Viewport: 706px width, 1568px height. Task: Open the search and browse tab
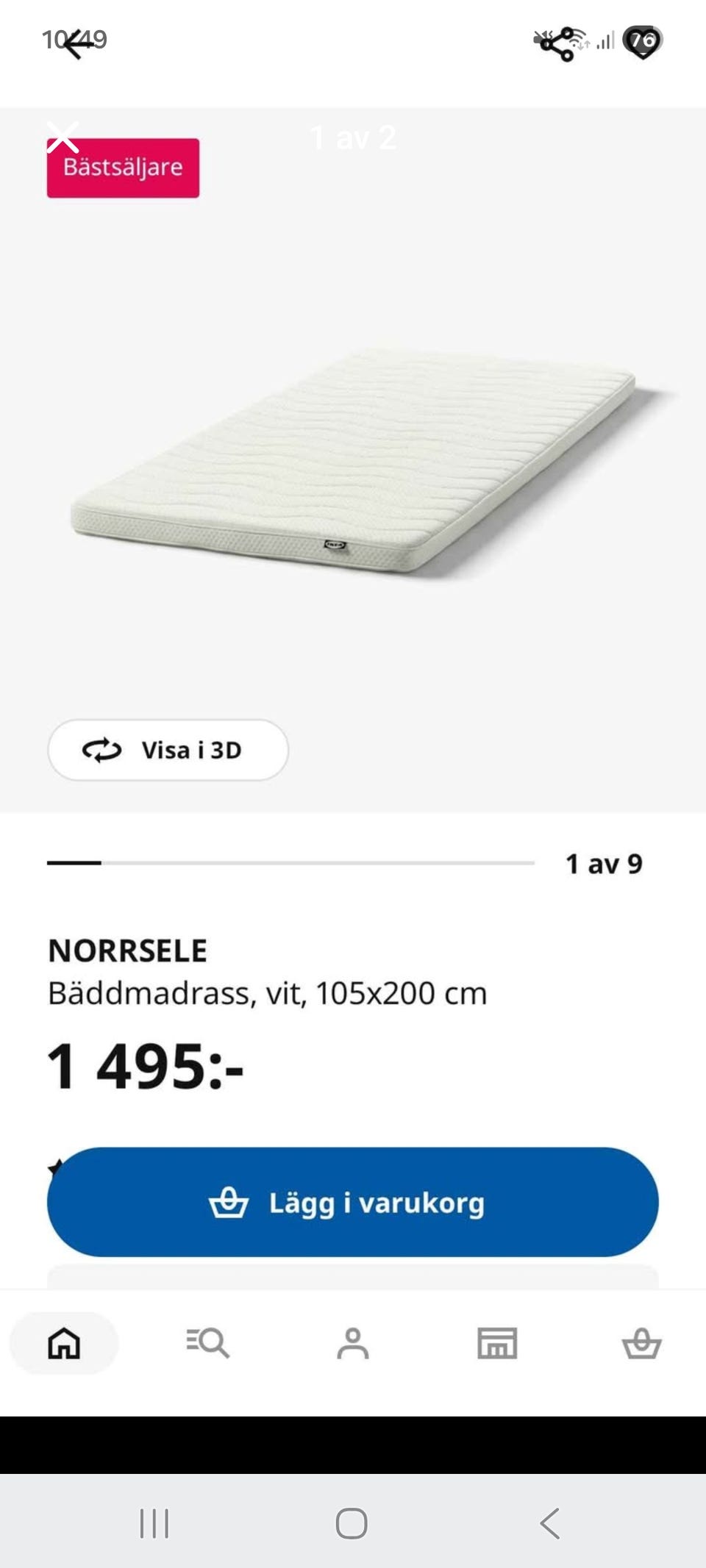[x=207, y=1343]
